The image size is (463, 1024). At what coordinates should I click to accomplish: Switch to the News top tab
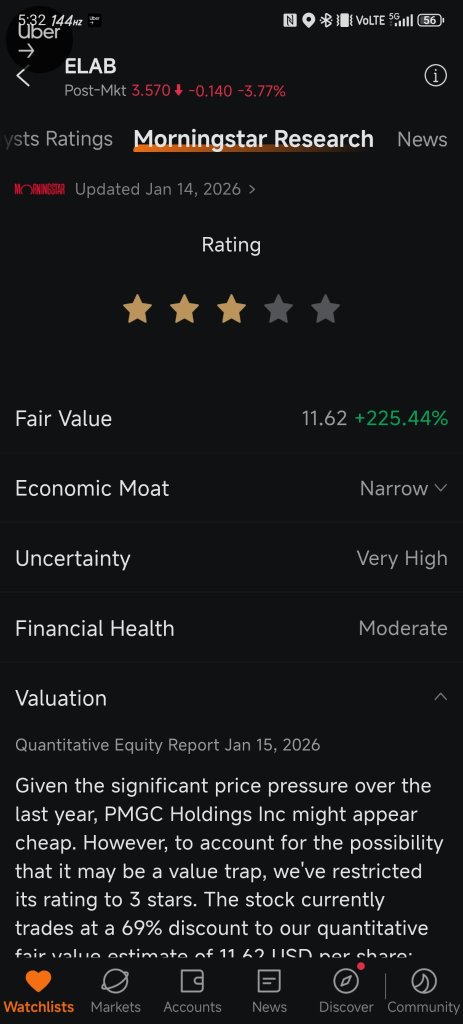click(422, 139)
